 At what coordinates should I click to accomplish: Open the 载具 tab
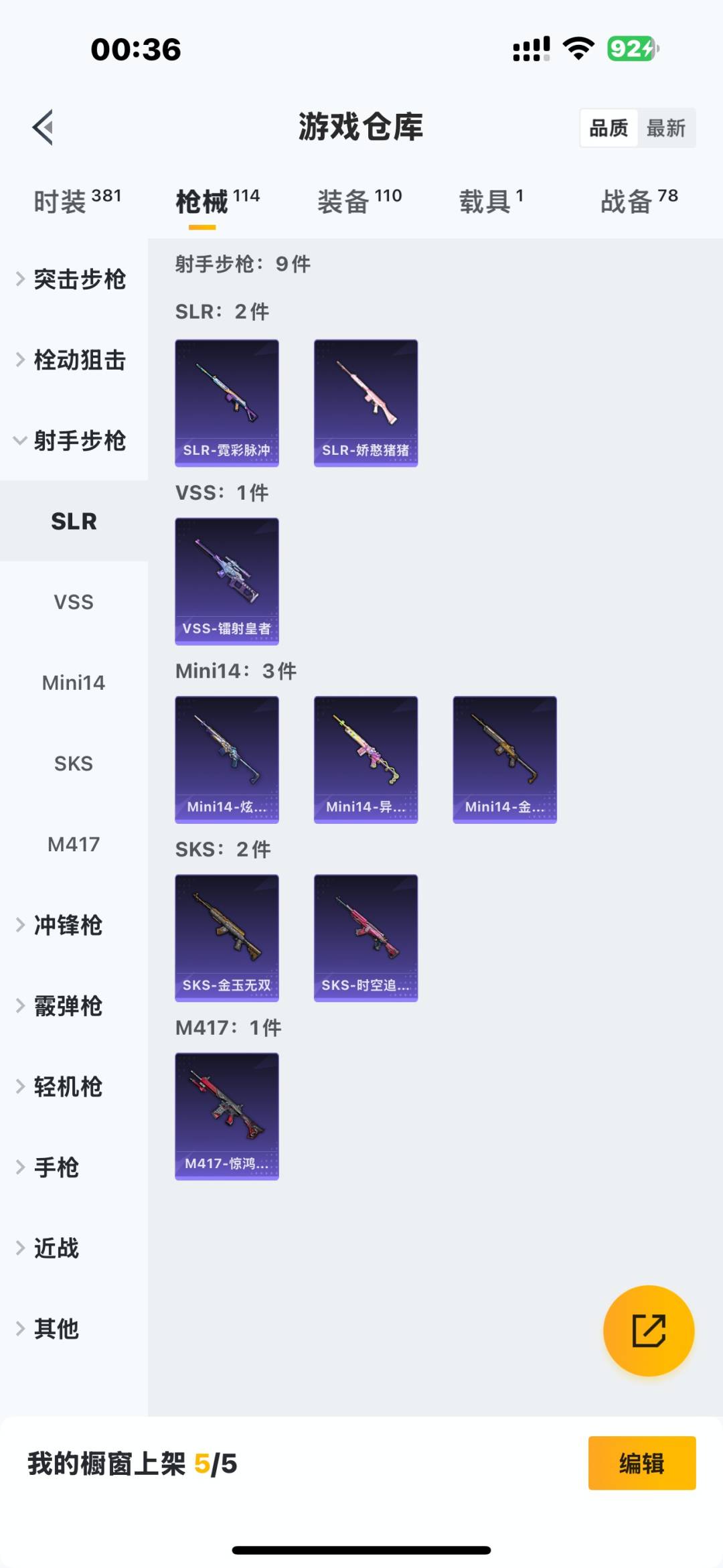pyautogui.click(x=491, y=201)
